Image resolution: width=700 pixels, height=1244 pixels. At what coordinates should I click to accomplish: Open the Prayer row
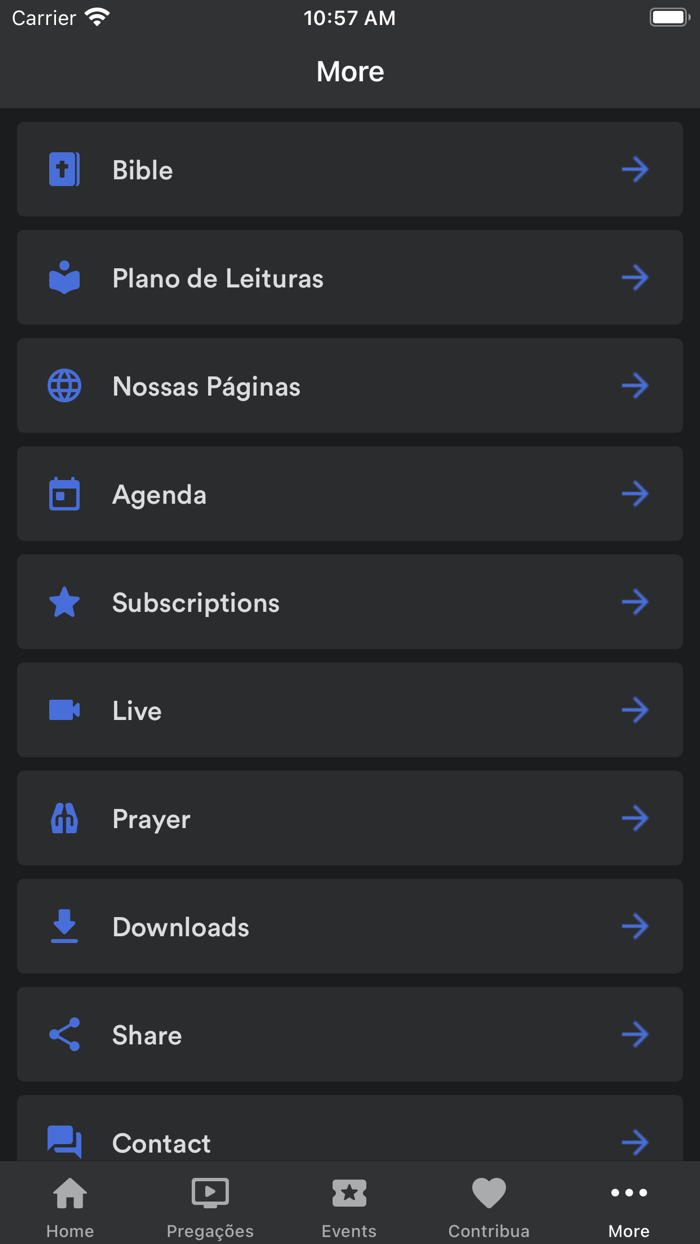point(349,818)
